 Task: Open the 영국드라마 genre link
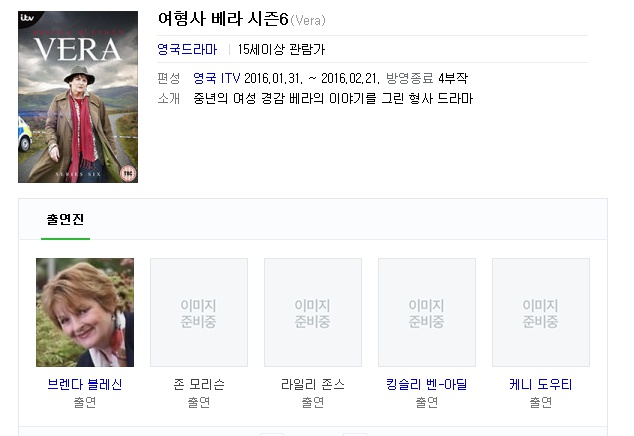(x=187, y=49)
